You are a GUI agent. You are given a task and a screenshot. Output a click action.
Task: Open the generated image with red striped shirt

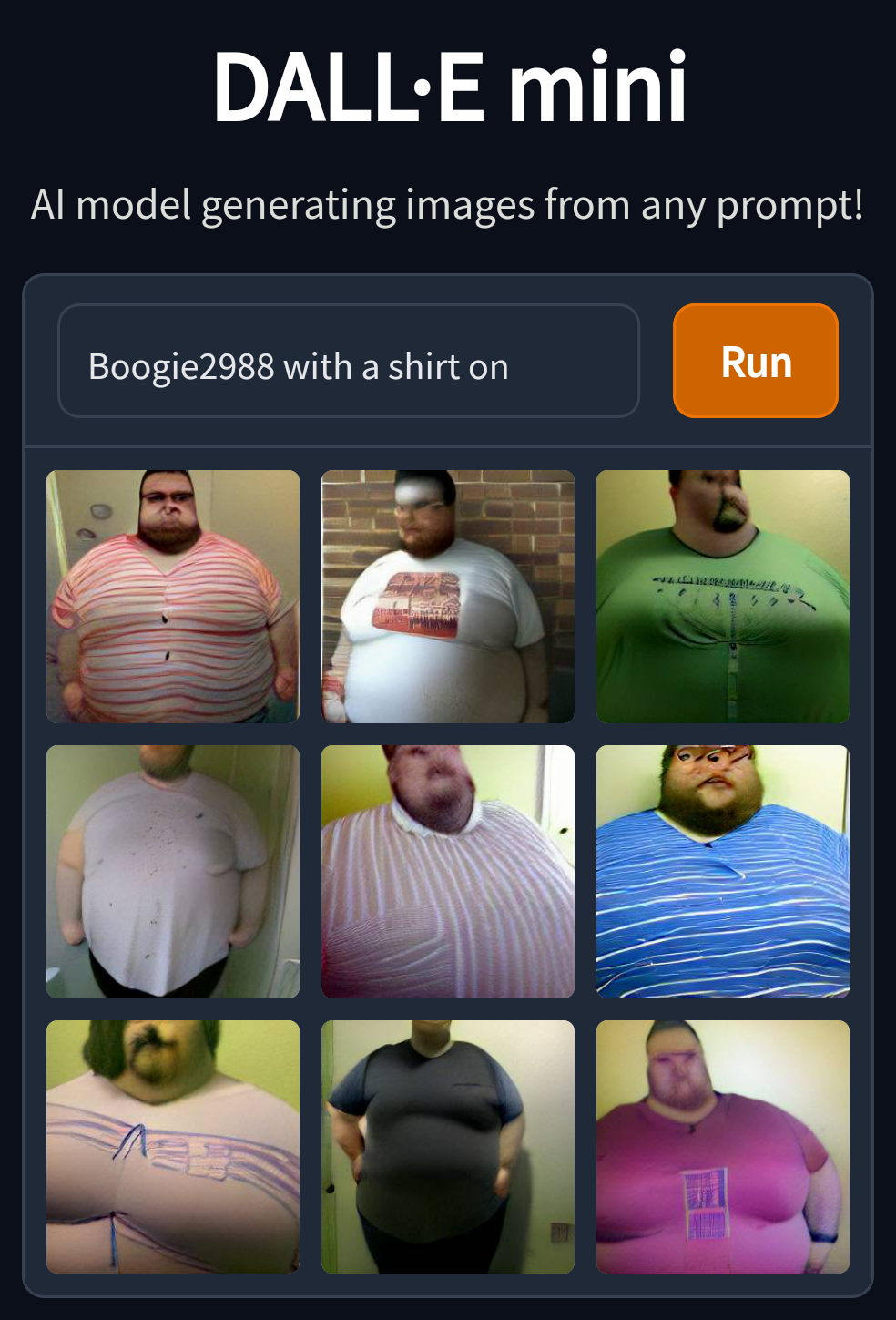point(173,597)
